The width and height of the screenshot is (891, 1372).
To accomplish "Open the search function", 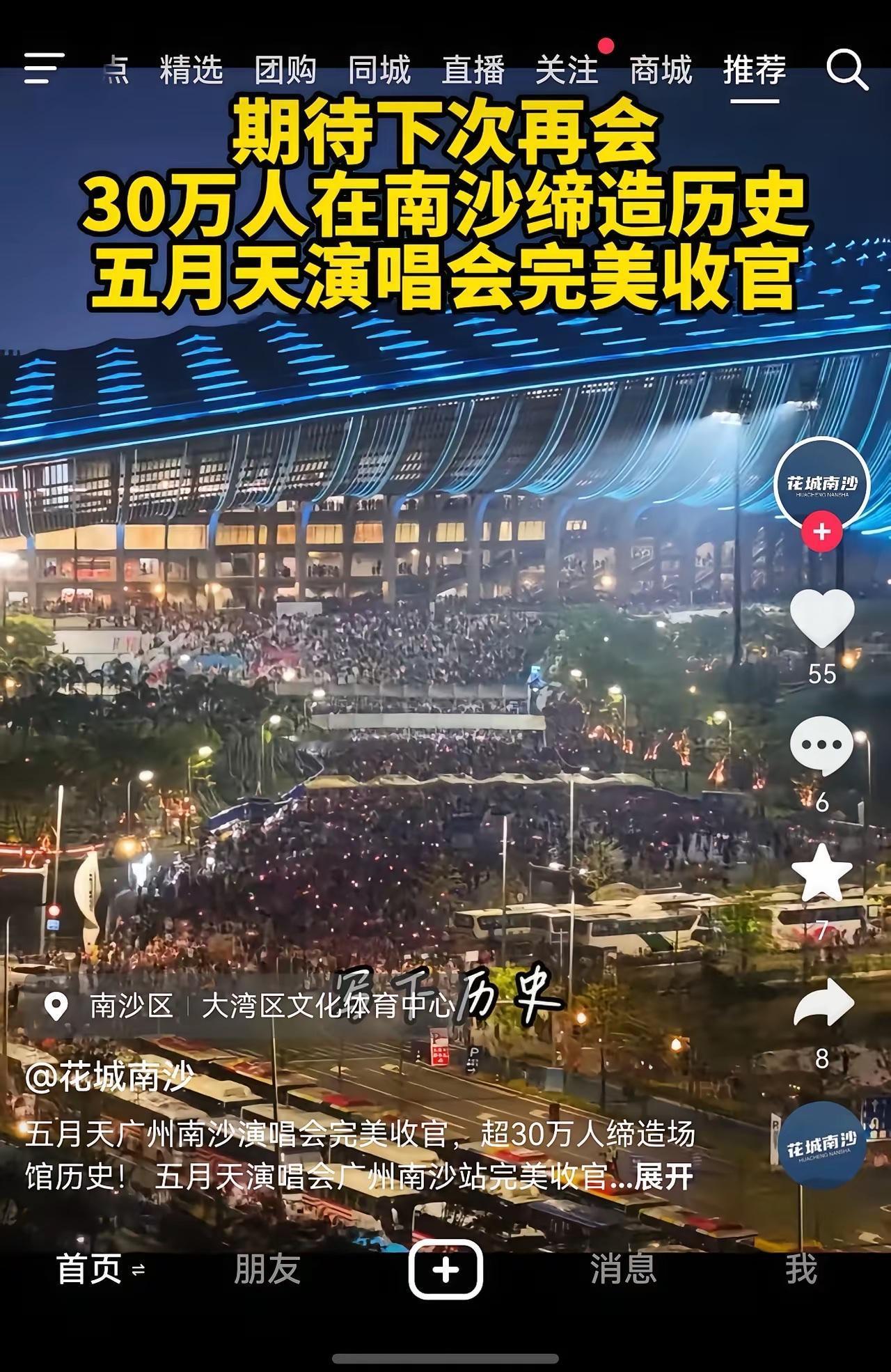I will pyautogui.click(x=846, y=70).
